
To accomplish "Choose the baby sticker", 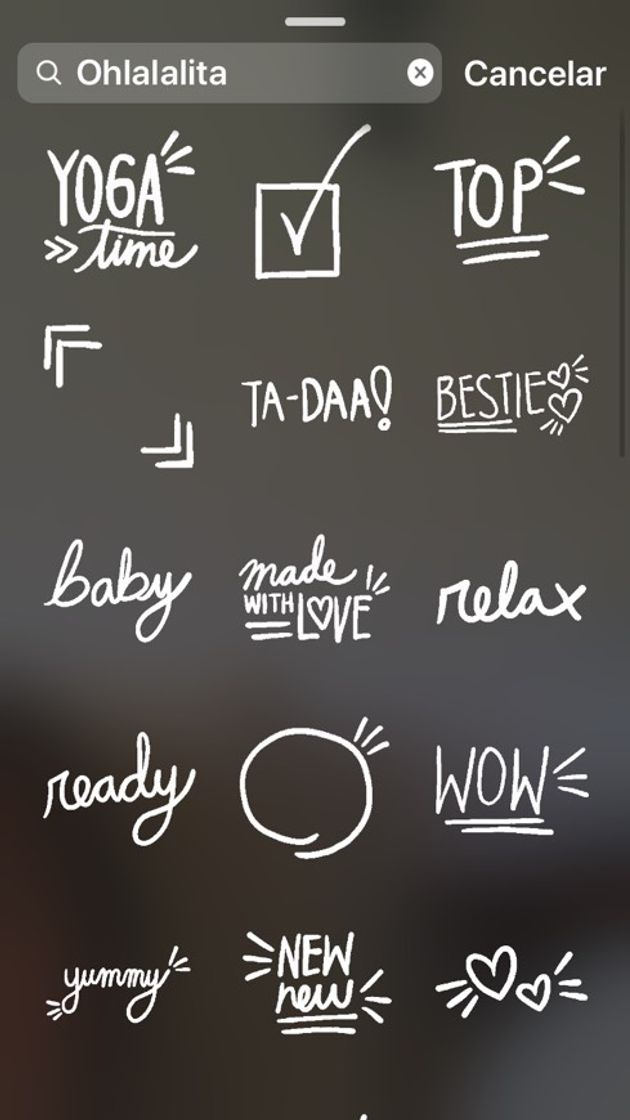I will pyautogui.click(x=117, y=590).
